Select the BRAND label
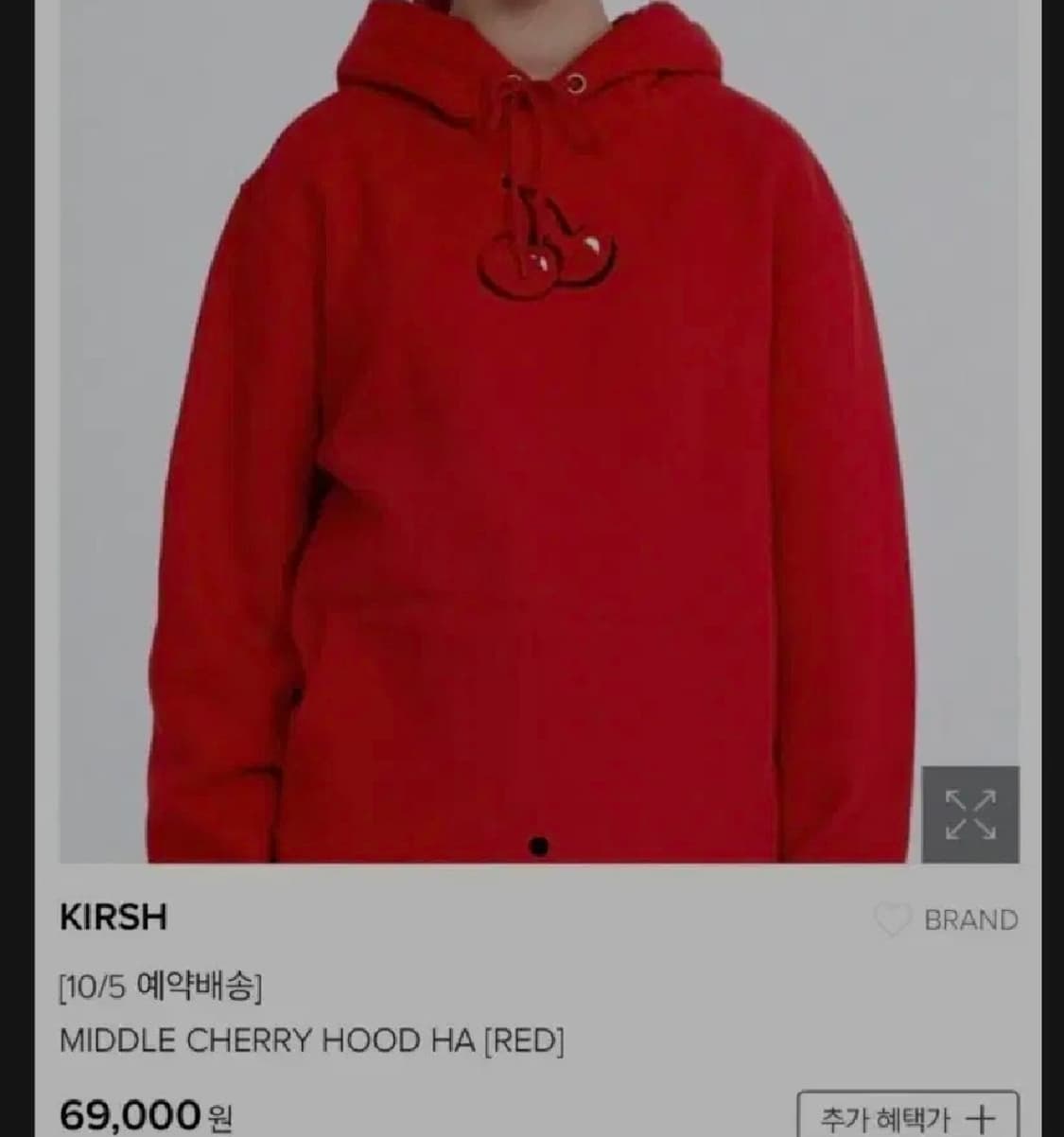The width and height of the screenshot is (1064, 1137). (x=969, y=917)
